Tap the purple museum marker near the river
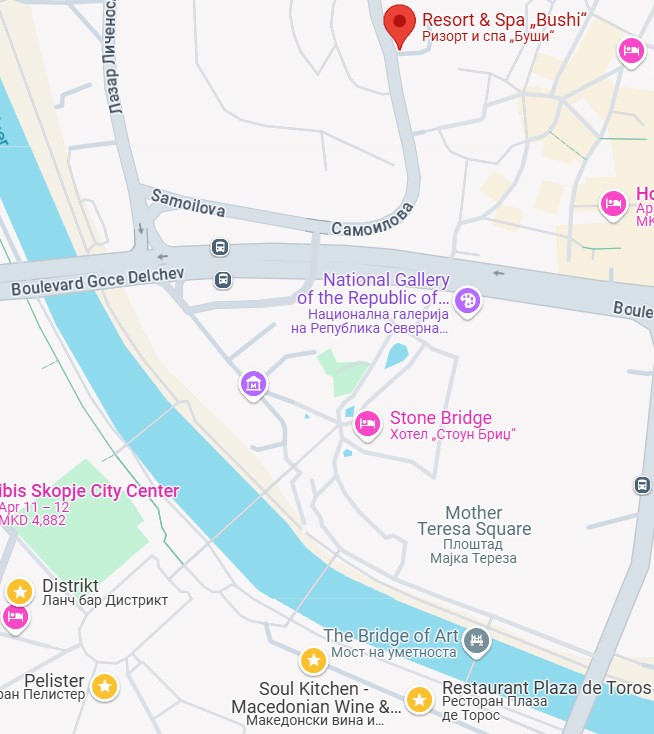Image resolution: width=654 pixels, height=734 pixels. coord(254,383)
